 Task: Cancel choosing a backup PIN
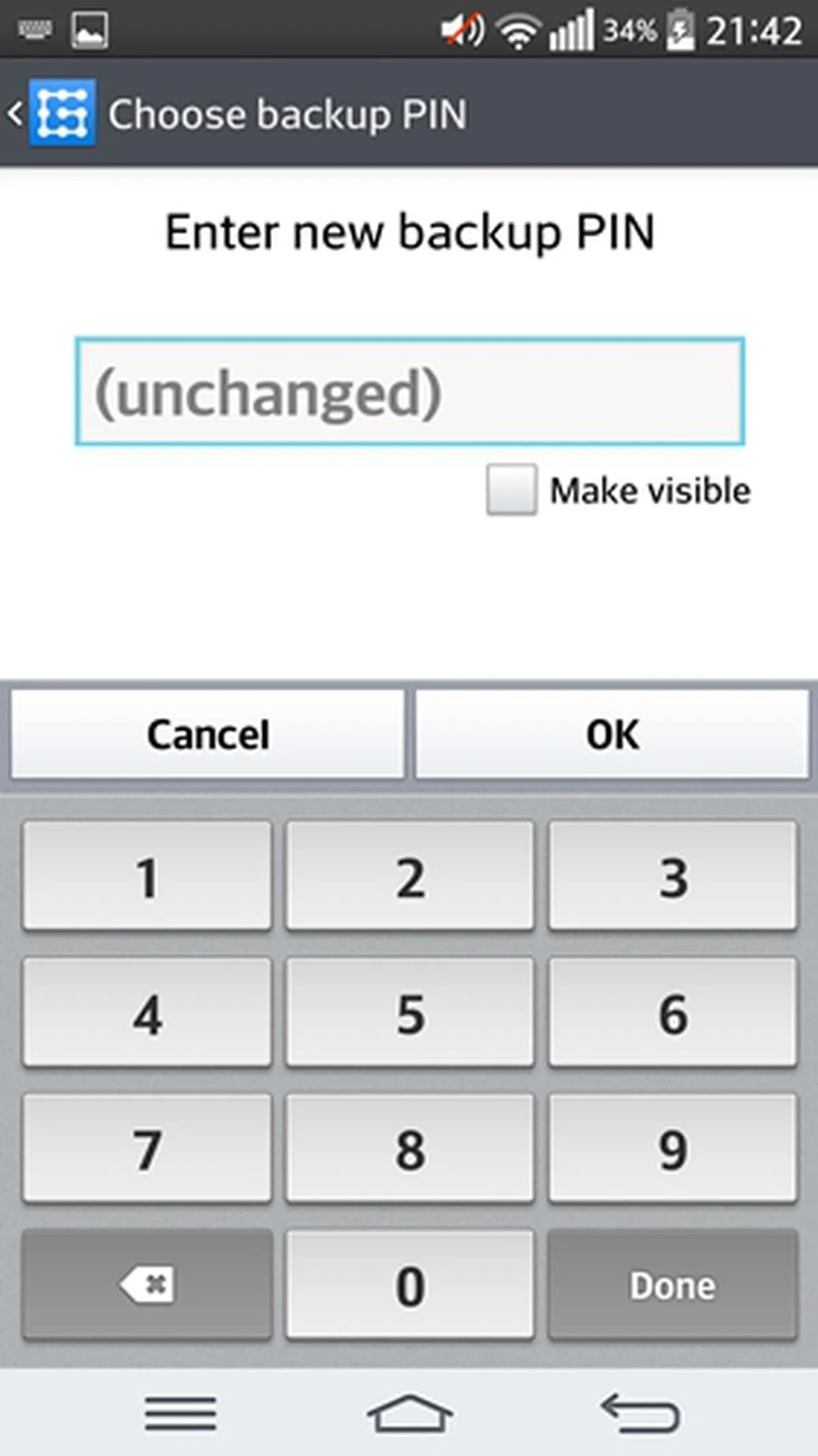(x=207, y=734)
